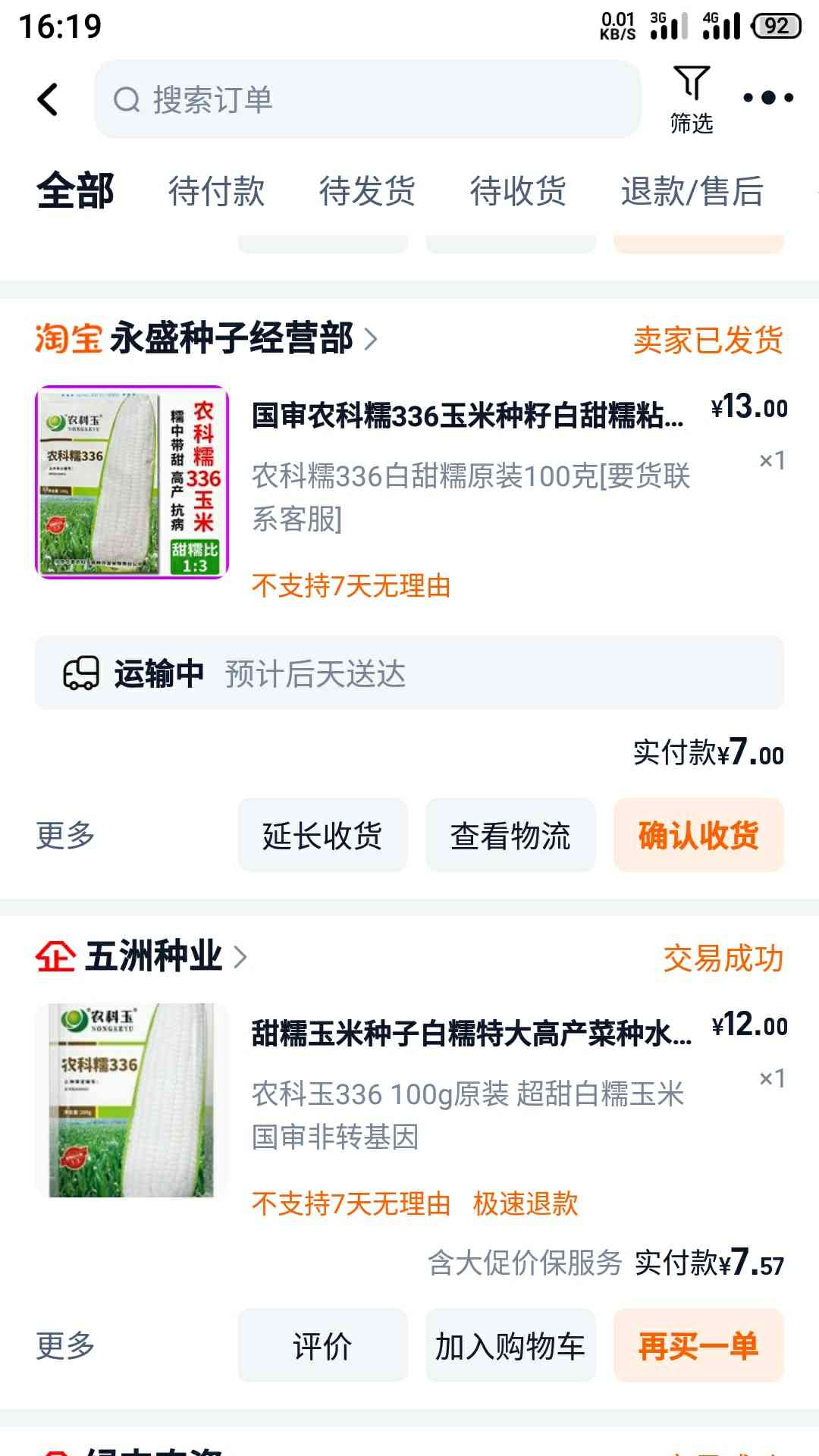Switch to the 待收货 tab

518,190
